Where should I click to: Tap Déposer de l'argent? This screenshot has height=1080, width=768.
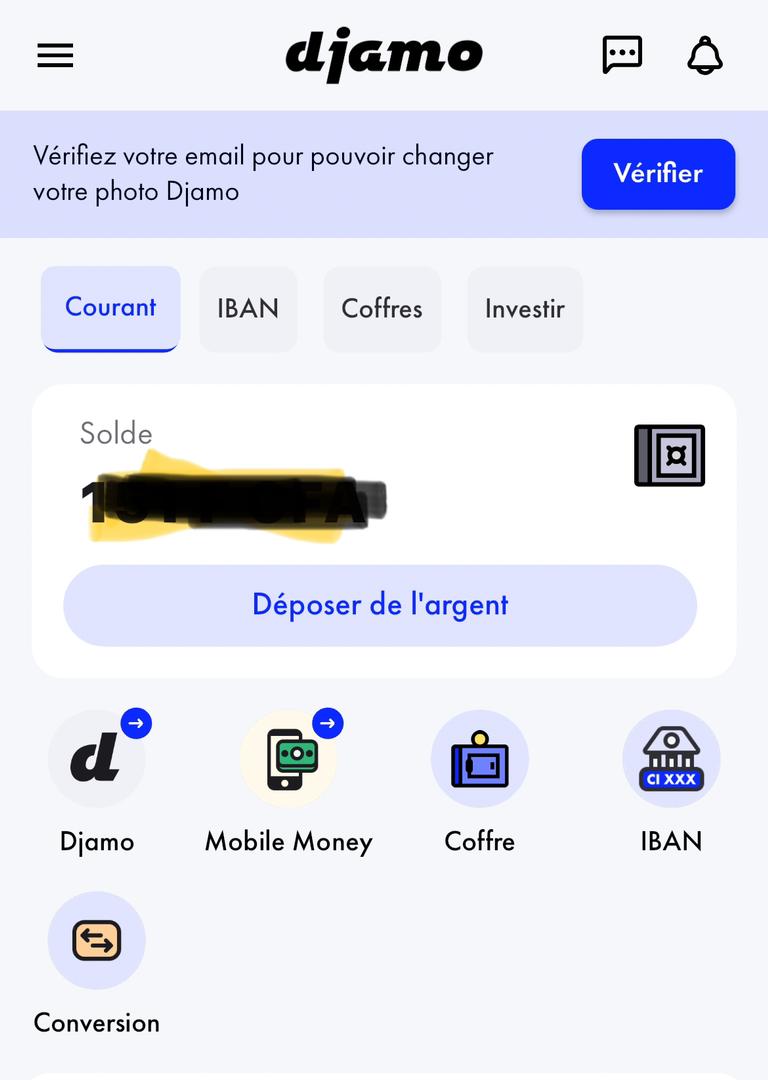[380, 604]
